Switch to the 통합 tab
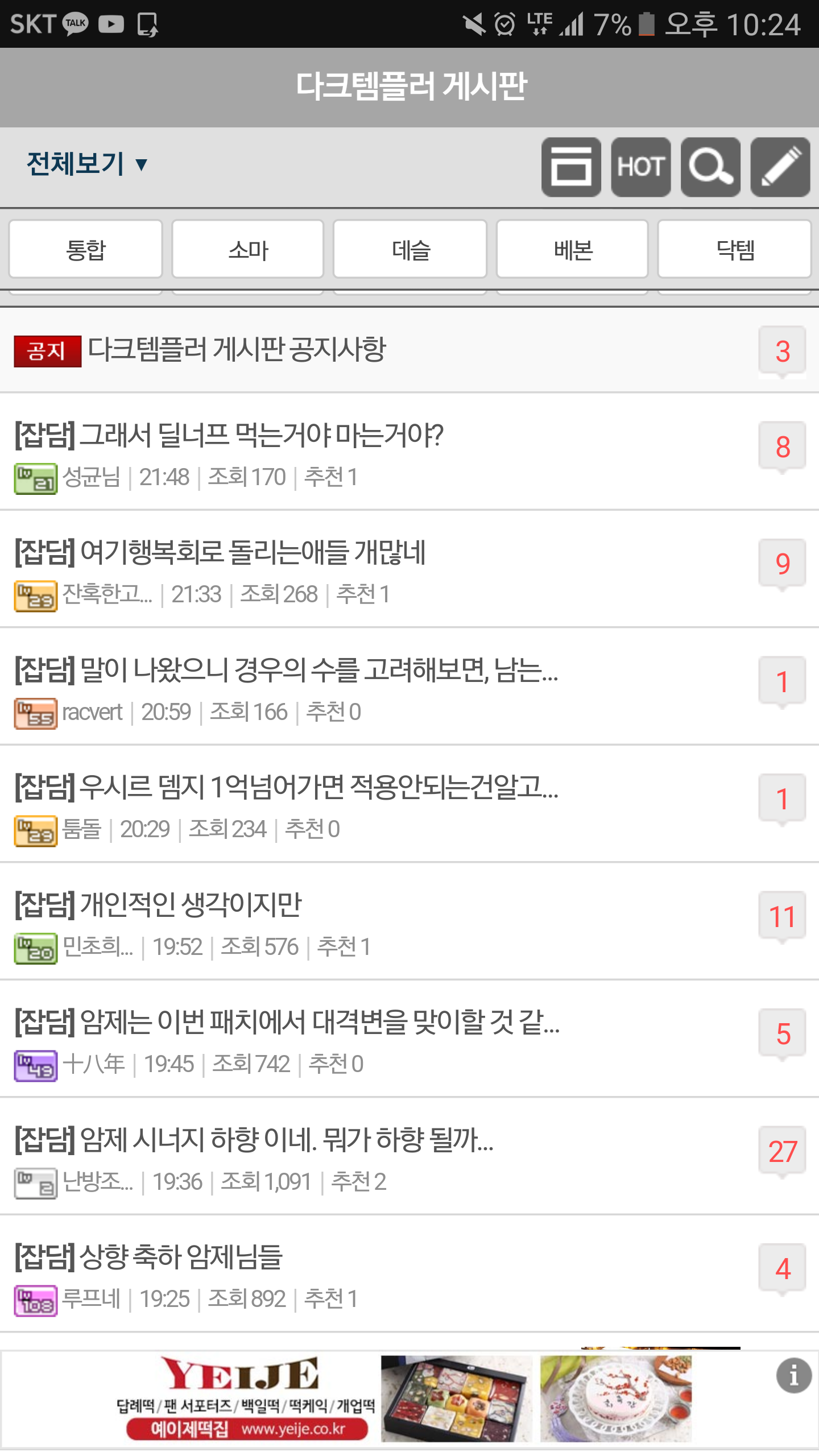Image resolution: width=819 pixels, height=1456 pixels. tap(86, 249)
